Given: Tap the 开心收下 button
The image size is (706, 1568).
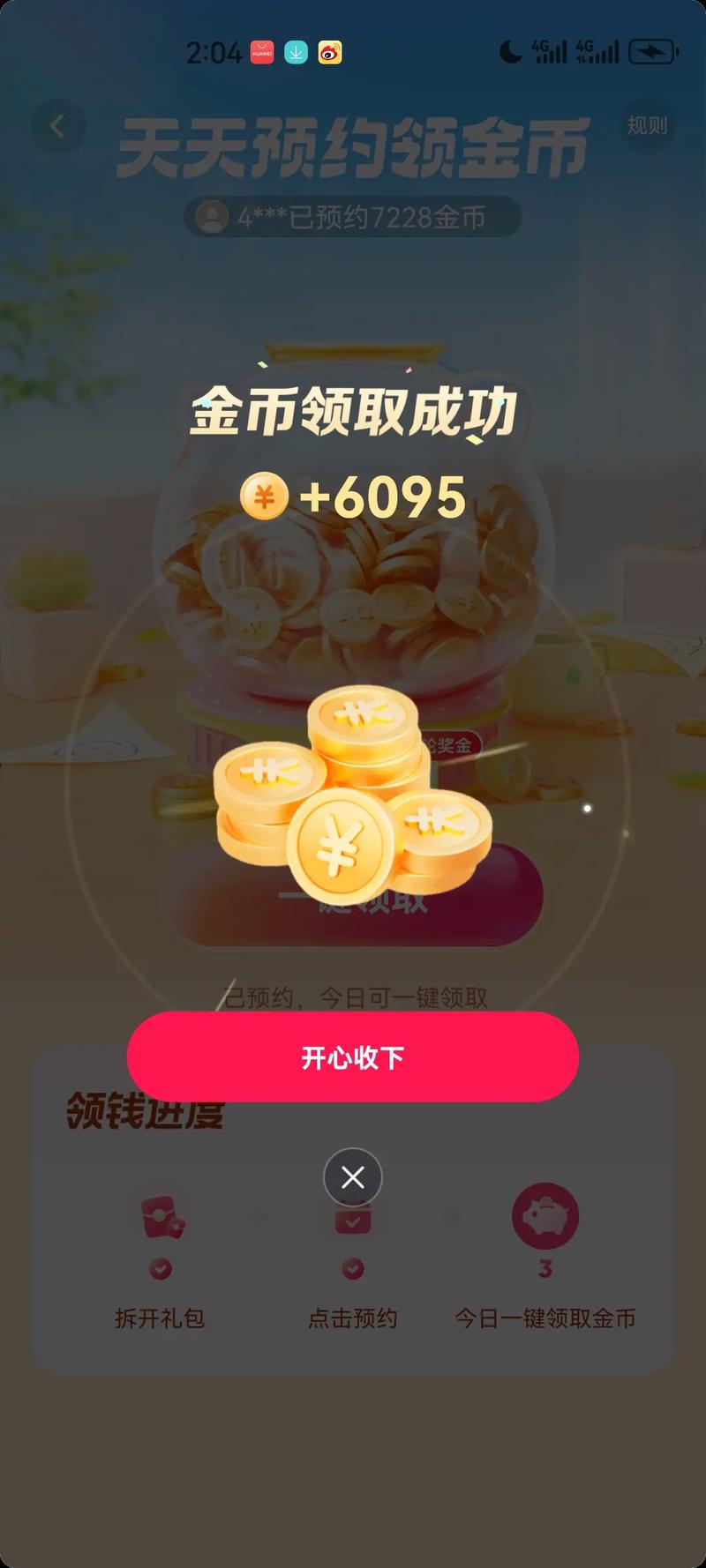Looking at the screenshot, I should pyautogui.click(x=353, y=1057).
